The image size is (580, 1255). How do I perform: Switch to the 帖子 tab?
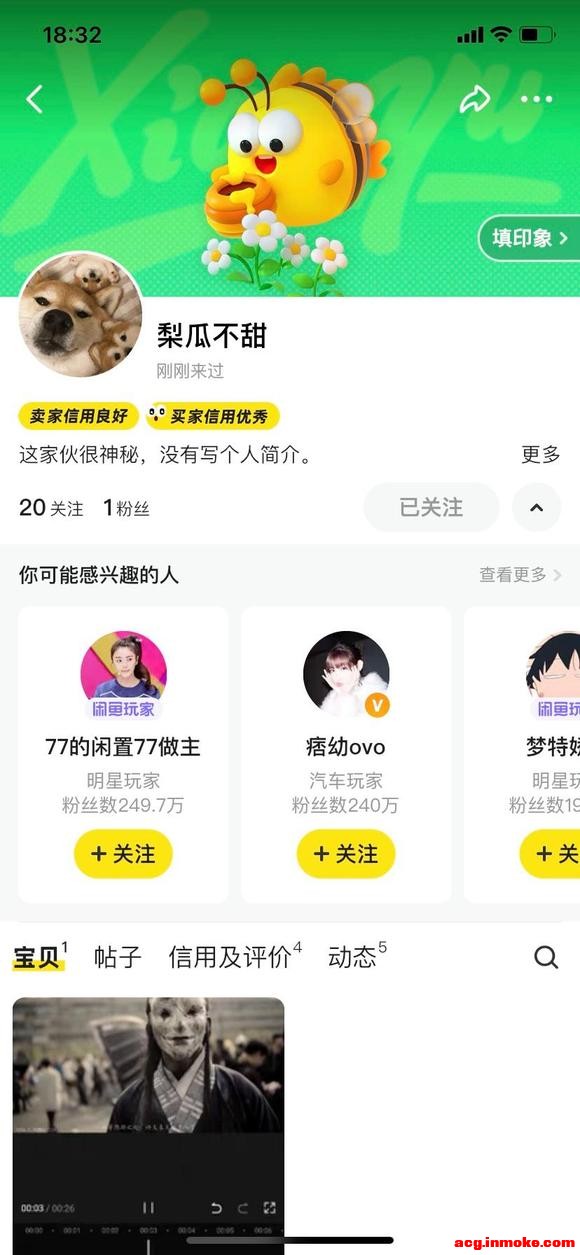(x=118, y=957)
